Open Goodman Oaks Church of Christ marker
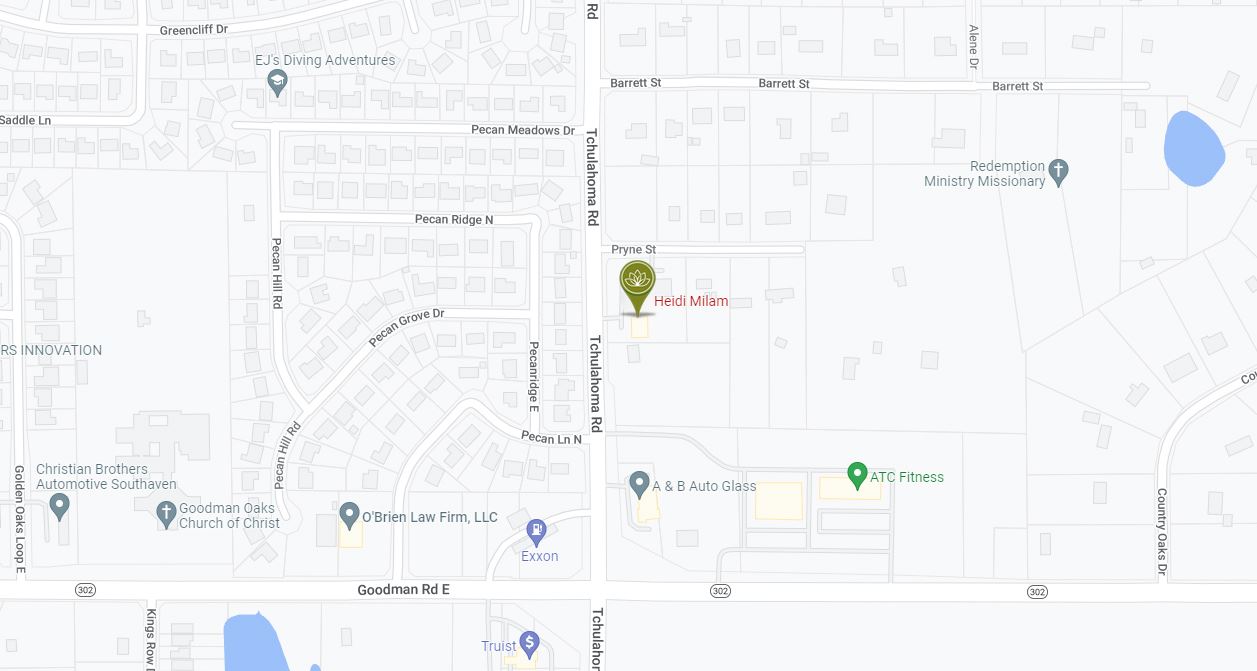 167,514
